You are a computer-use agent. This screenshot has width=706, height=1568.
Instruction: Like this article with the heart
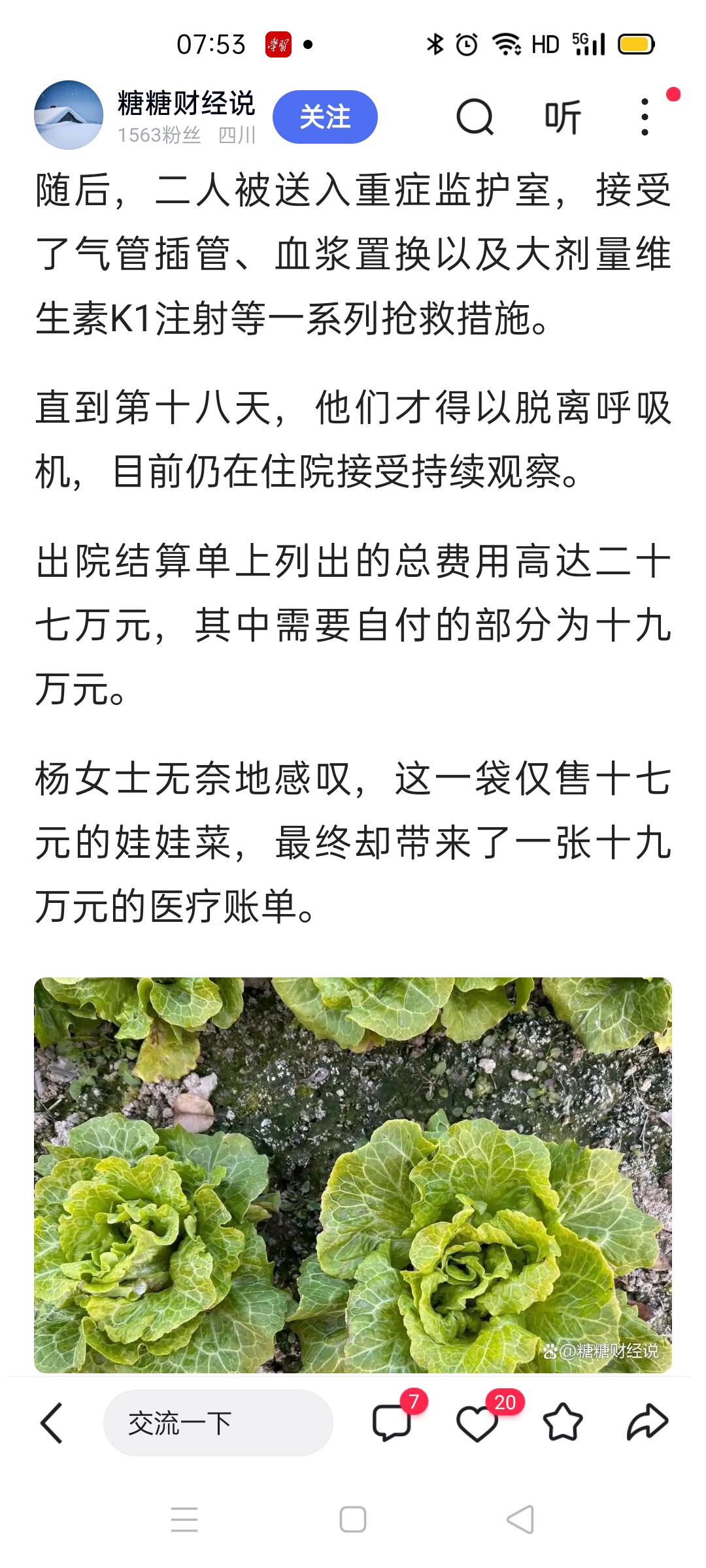click(477, 1422)
